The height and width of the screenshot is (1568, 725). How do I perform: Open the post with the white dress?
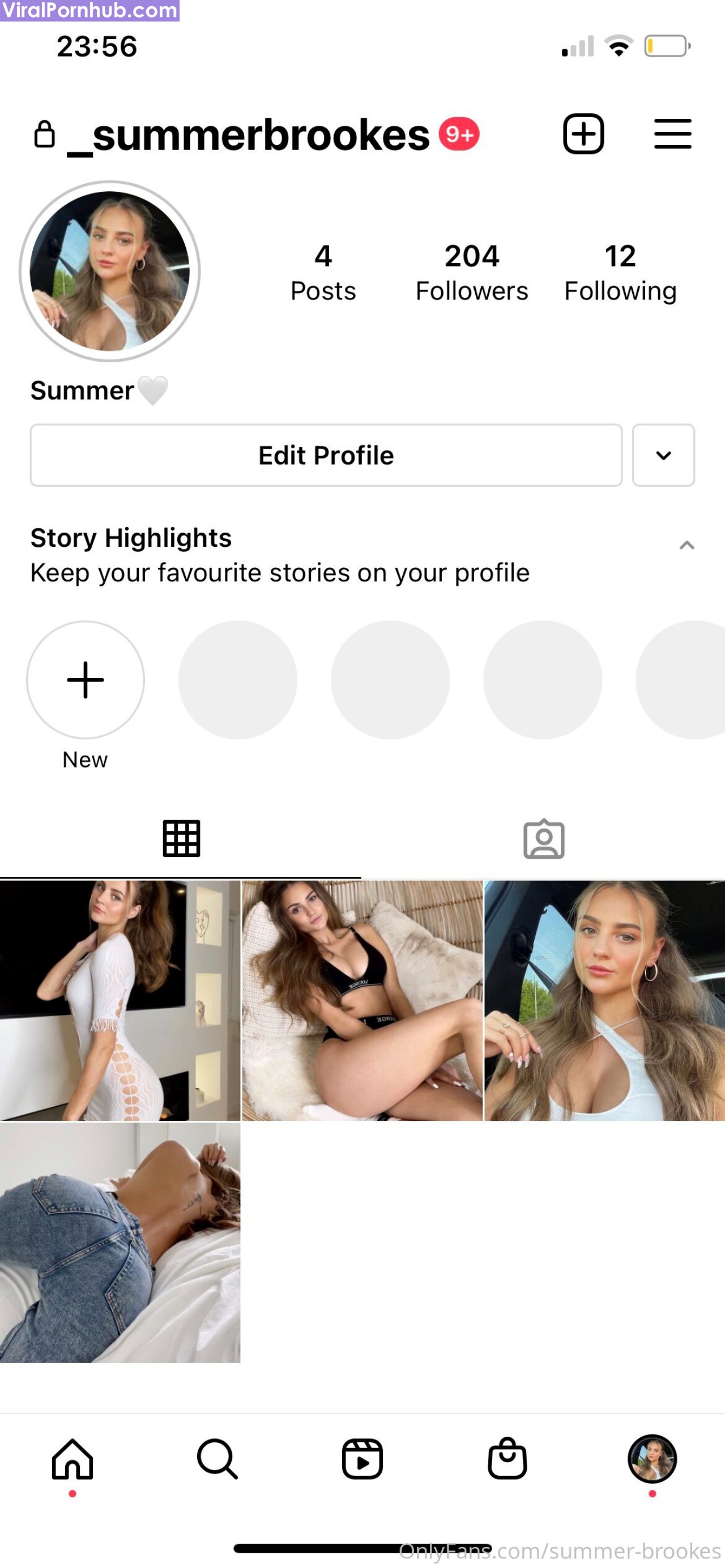pyautogui.click(x=120, y=1000)
